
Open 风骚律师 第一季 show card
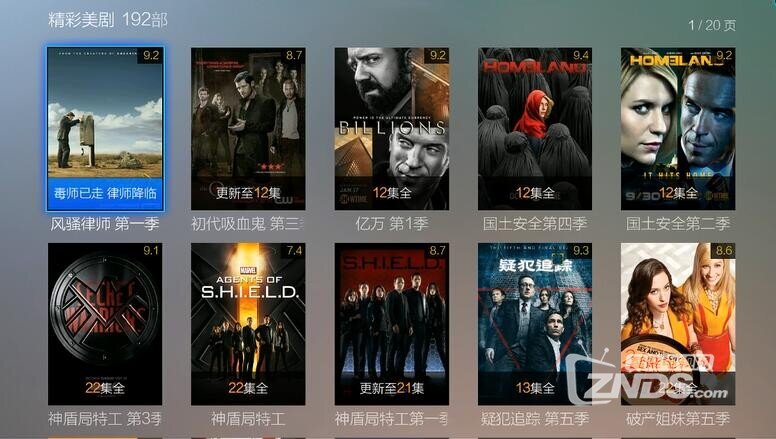click(x=105, y=128)
